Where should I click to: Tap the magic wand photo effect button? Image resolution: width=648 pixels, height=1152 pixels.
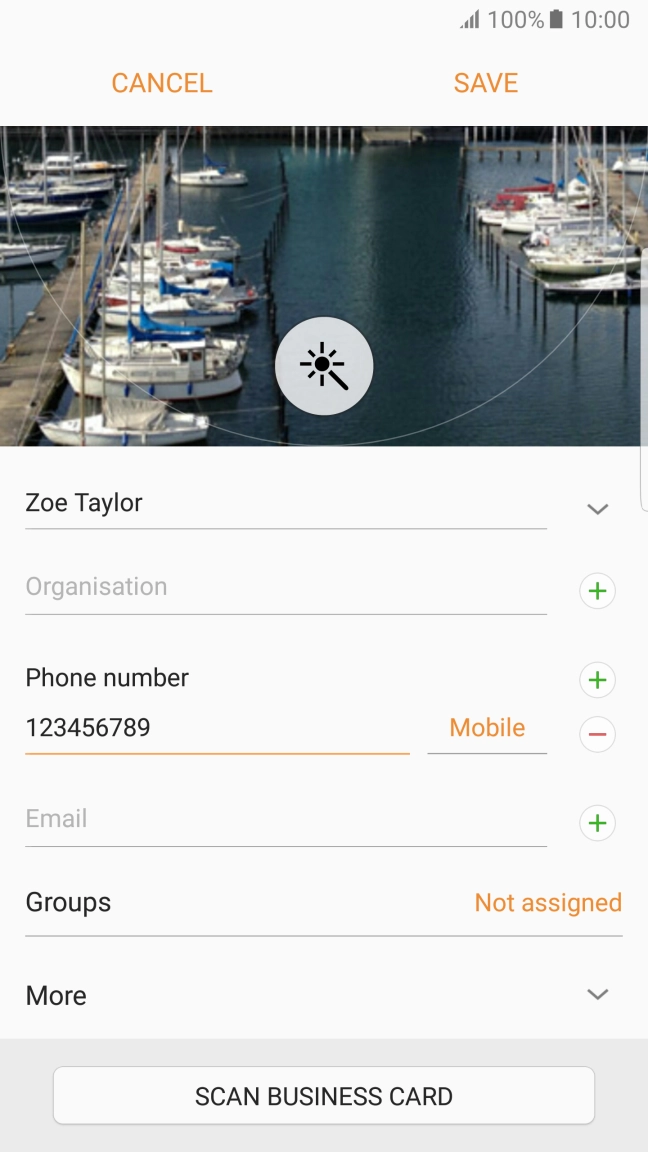pyautogui.click(x=324, y=367)
